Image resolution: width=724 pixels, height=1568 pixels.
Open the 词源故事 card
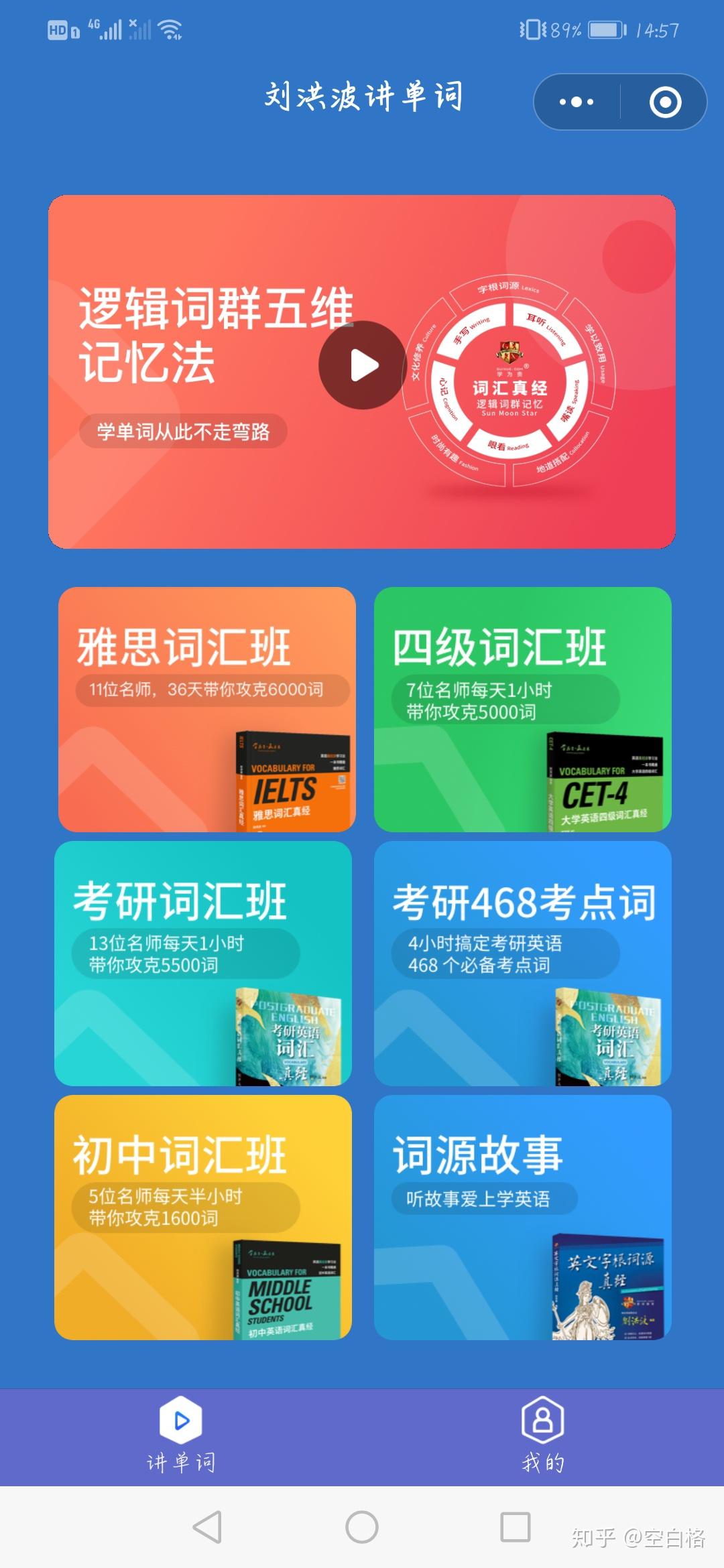[x=523, y=1217]
